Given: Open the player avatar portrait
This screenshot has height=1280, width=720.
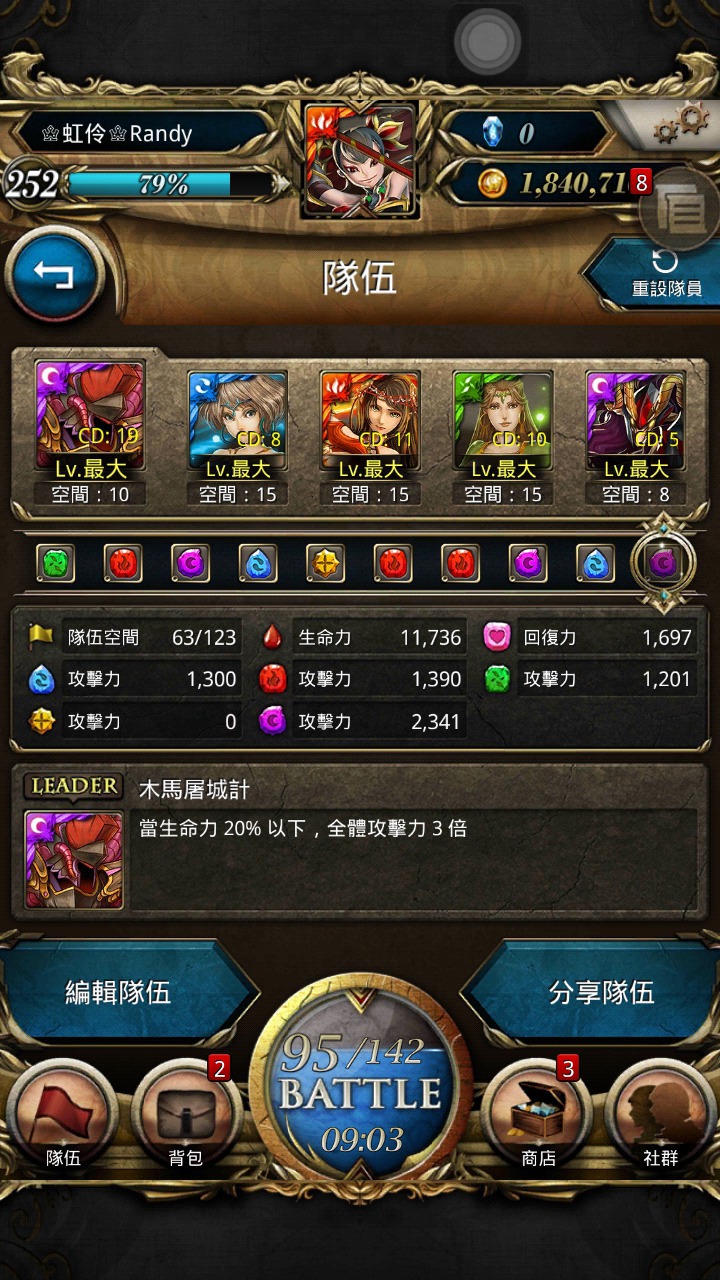Looking at the screenshot, I should 361,159.
